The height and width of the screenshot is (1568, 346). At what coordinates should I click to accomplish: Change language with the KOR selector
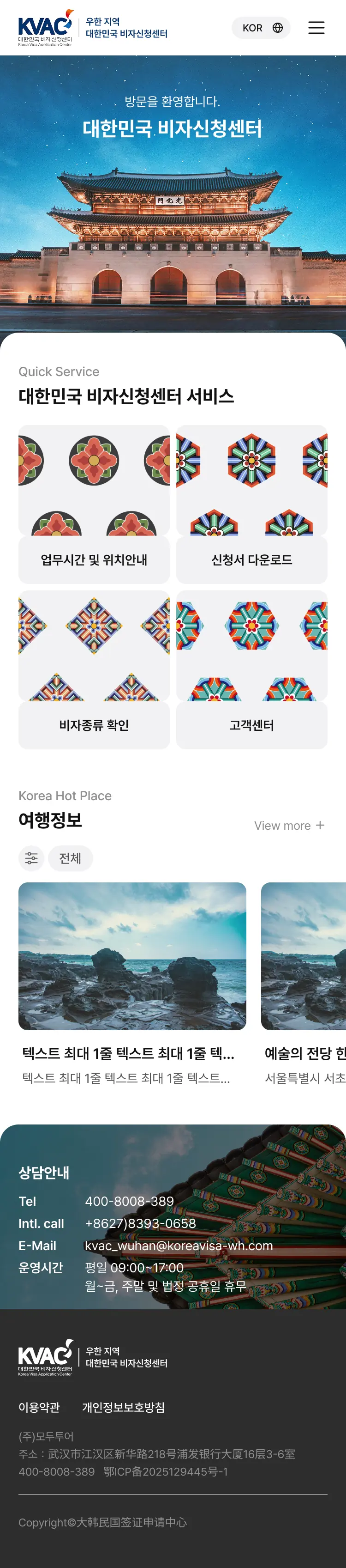pyautogui.click(x=261, y=28)
